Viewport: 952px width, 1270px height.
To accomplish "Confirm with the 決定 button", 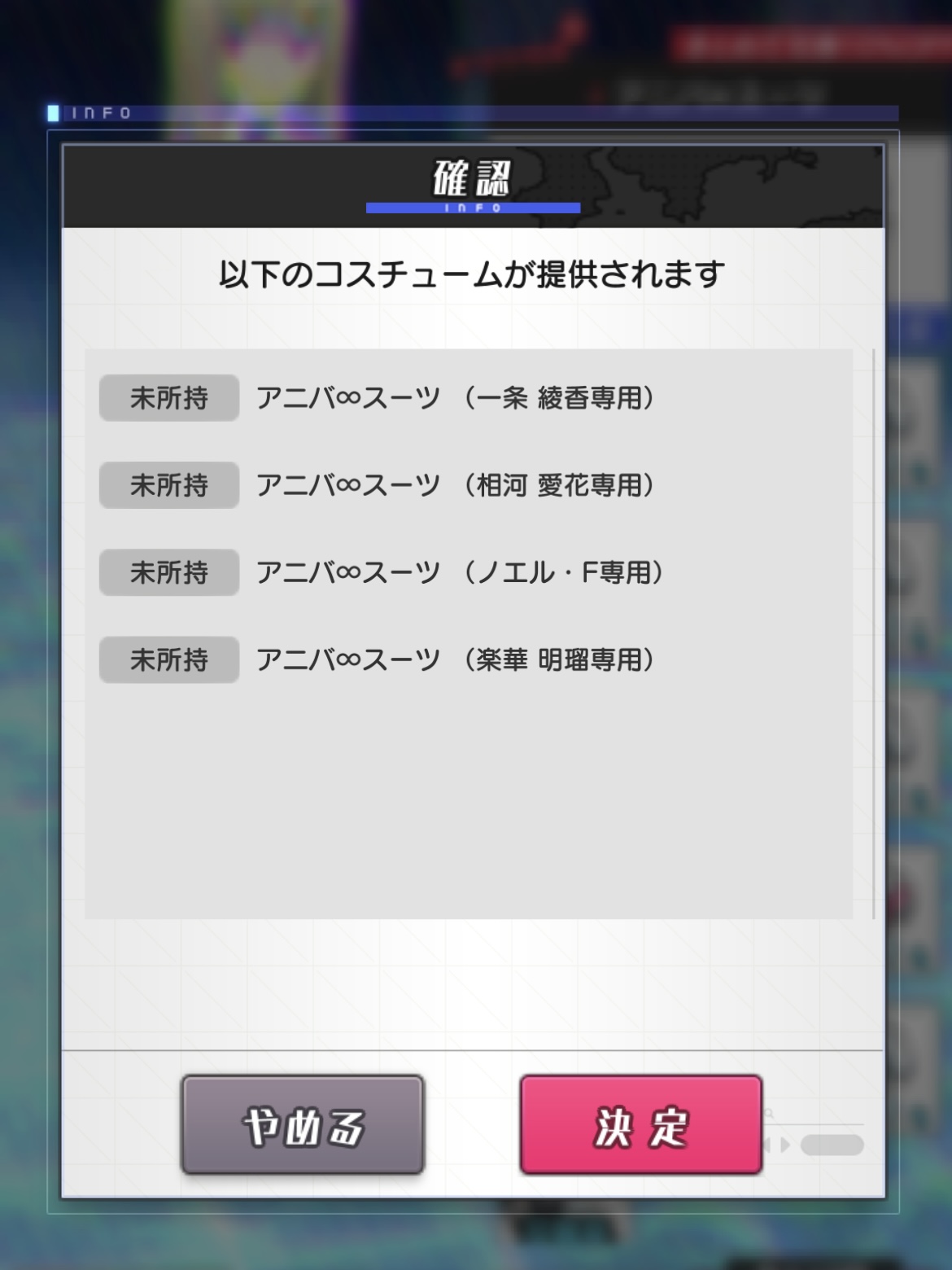I will click(640, 1125).
